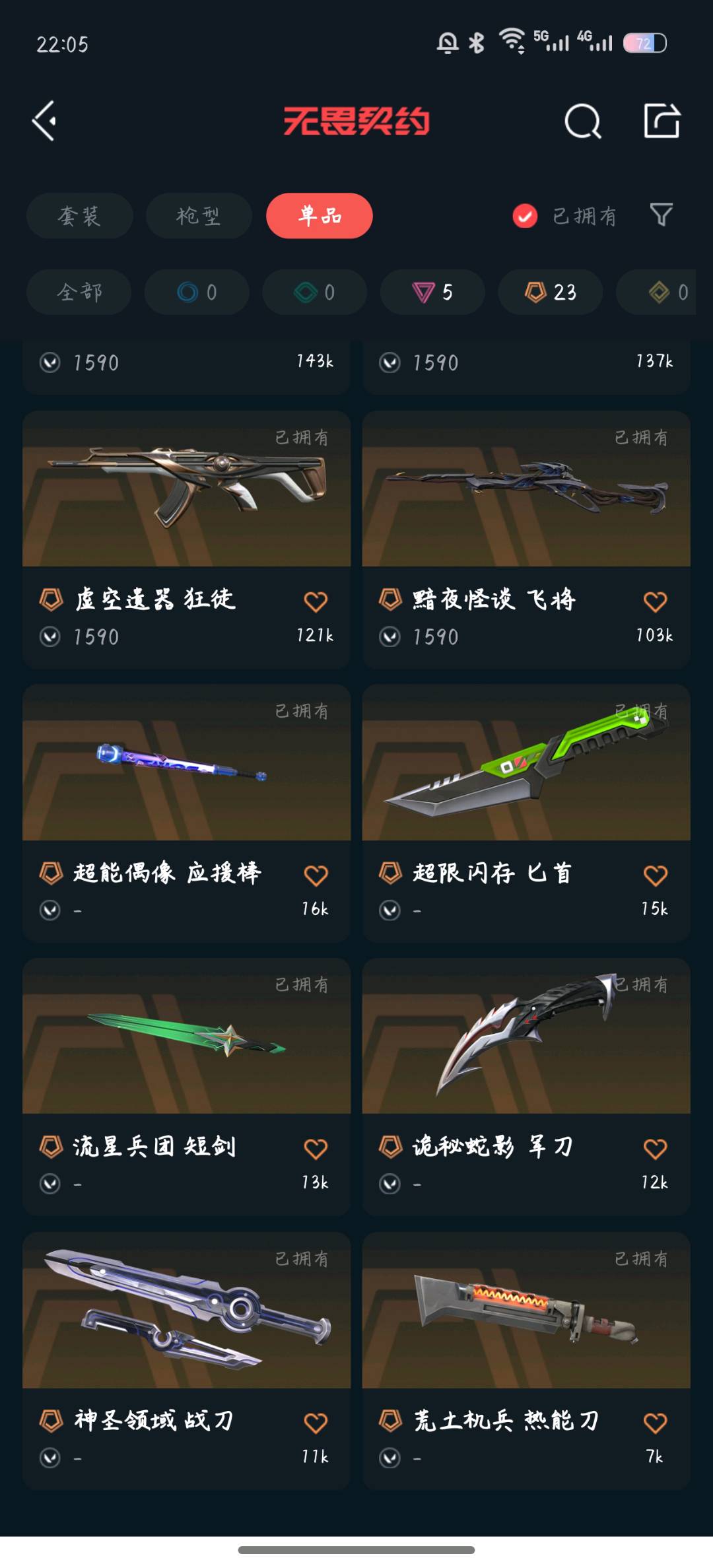Switch to the 套装 tab
This screenshot has height=1568, width=713.
point(79,216)
